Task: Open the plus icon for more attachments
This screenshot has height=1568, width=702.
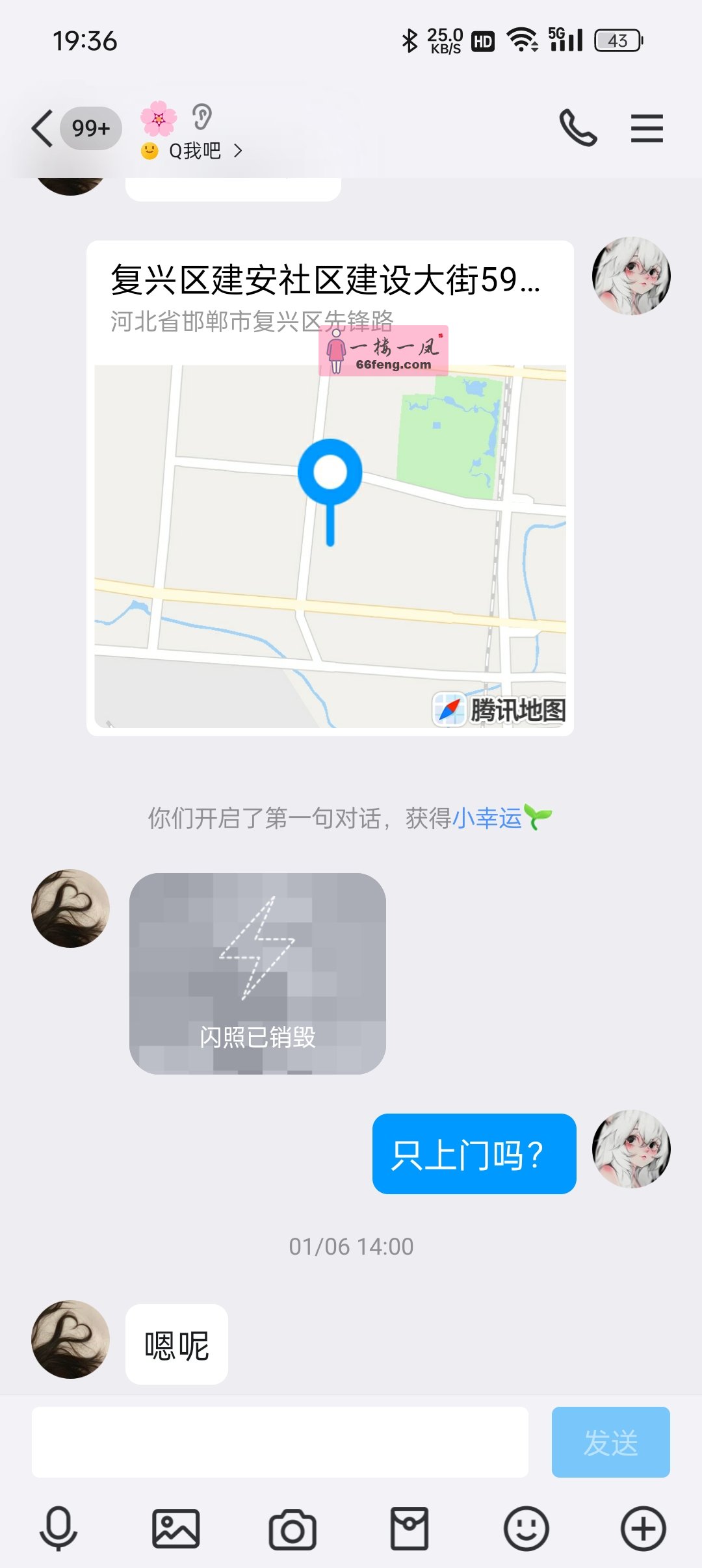Action: (642, 1529)
